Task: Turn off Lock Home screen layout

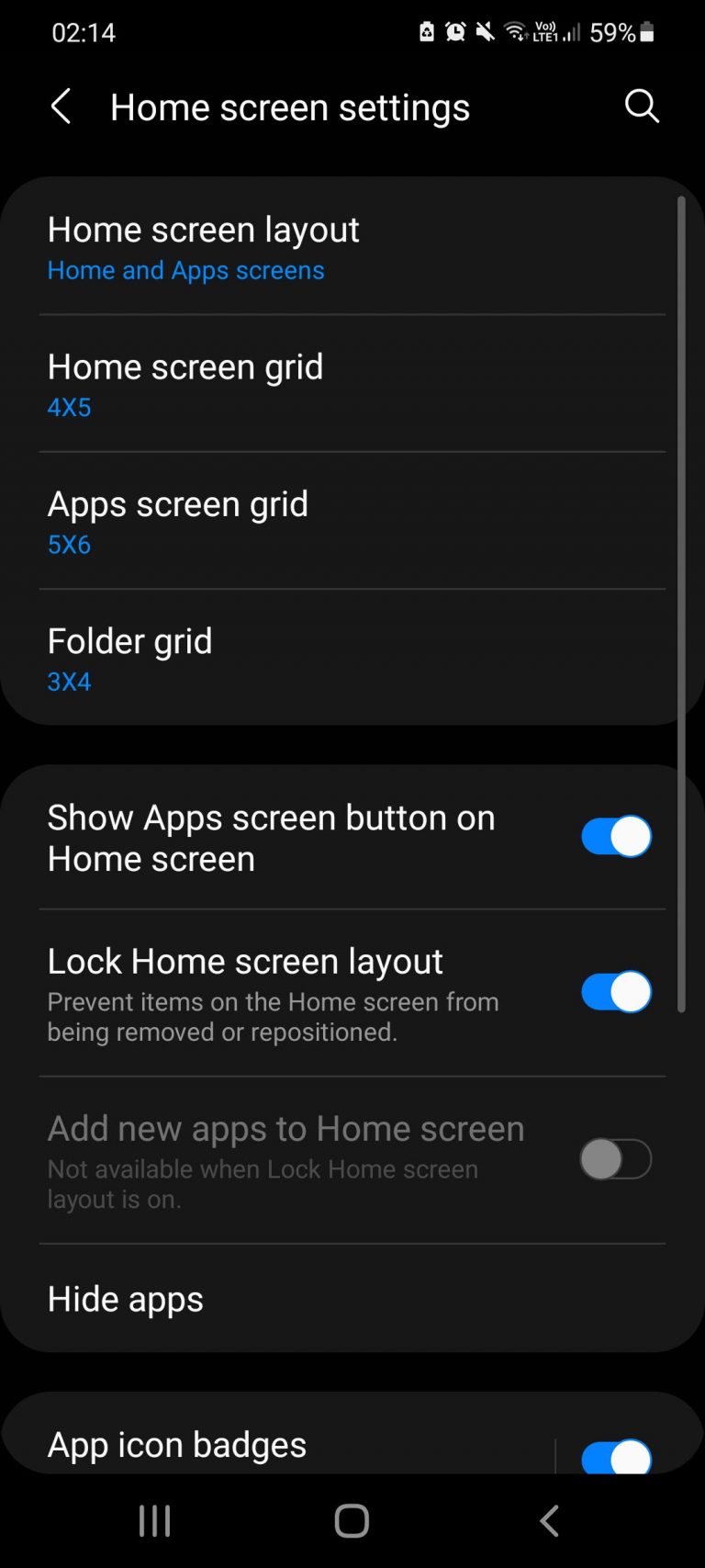Action: pyautogui.click(x=615, y=993)
